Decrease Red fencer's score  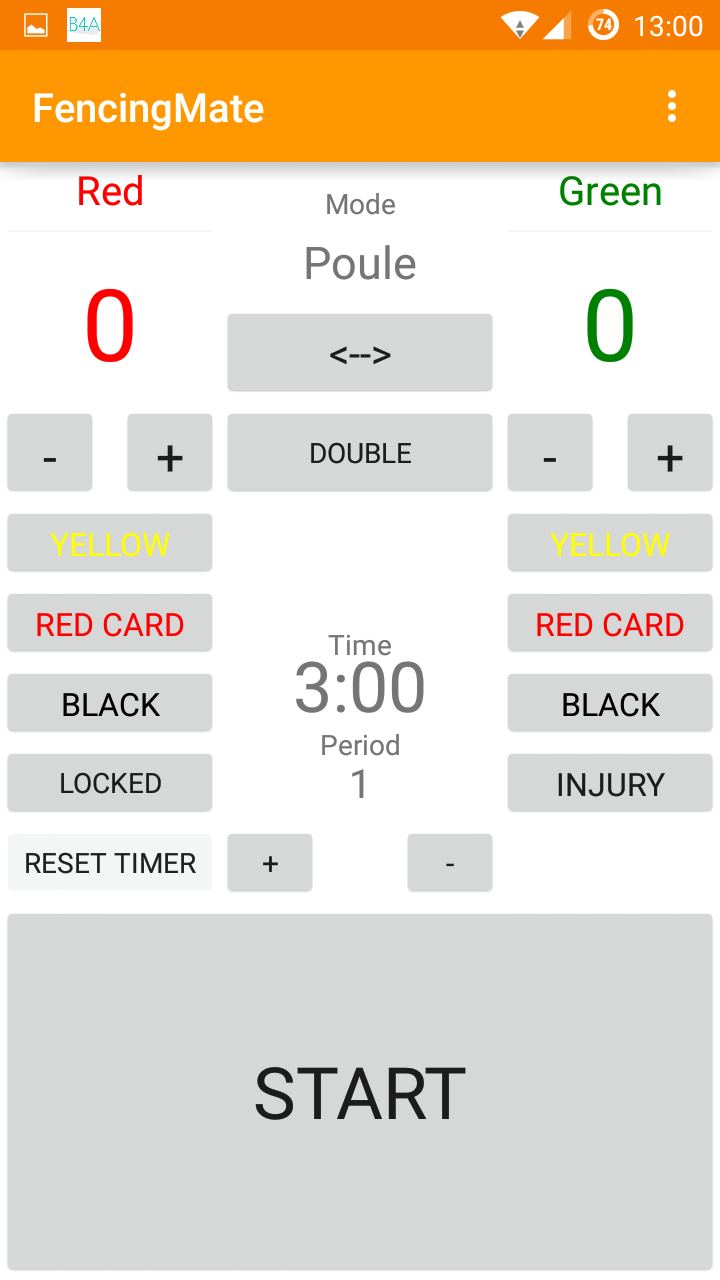(50, 453)
